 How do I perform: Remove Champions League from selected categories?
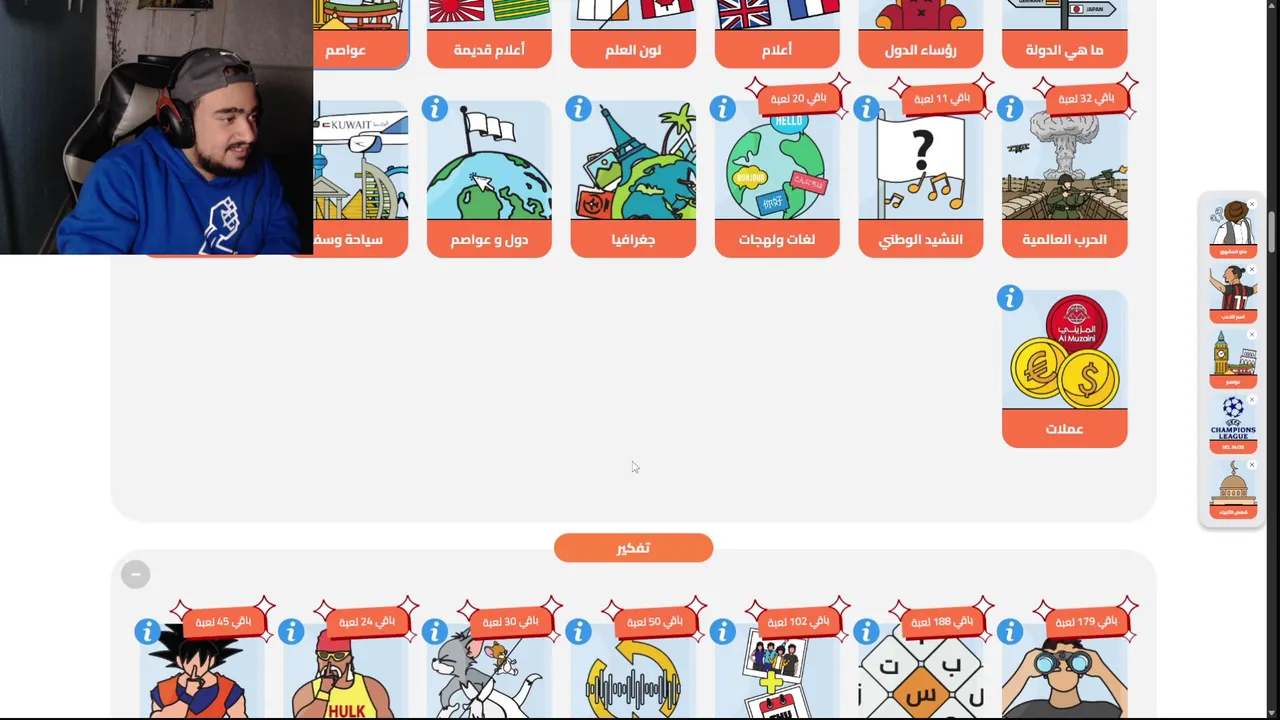click(1252, 400)
